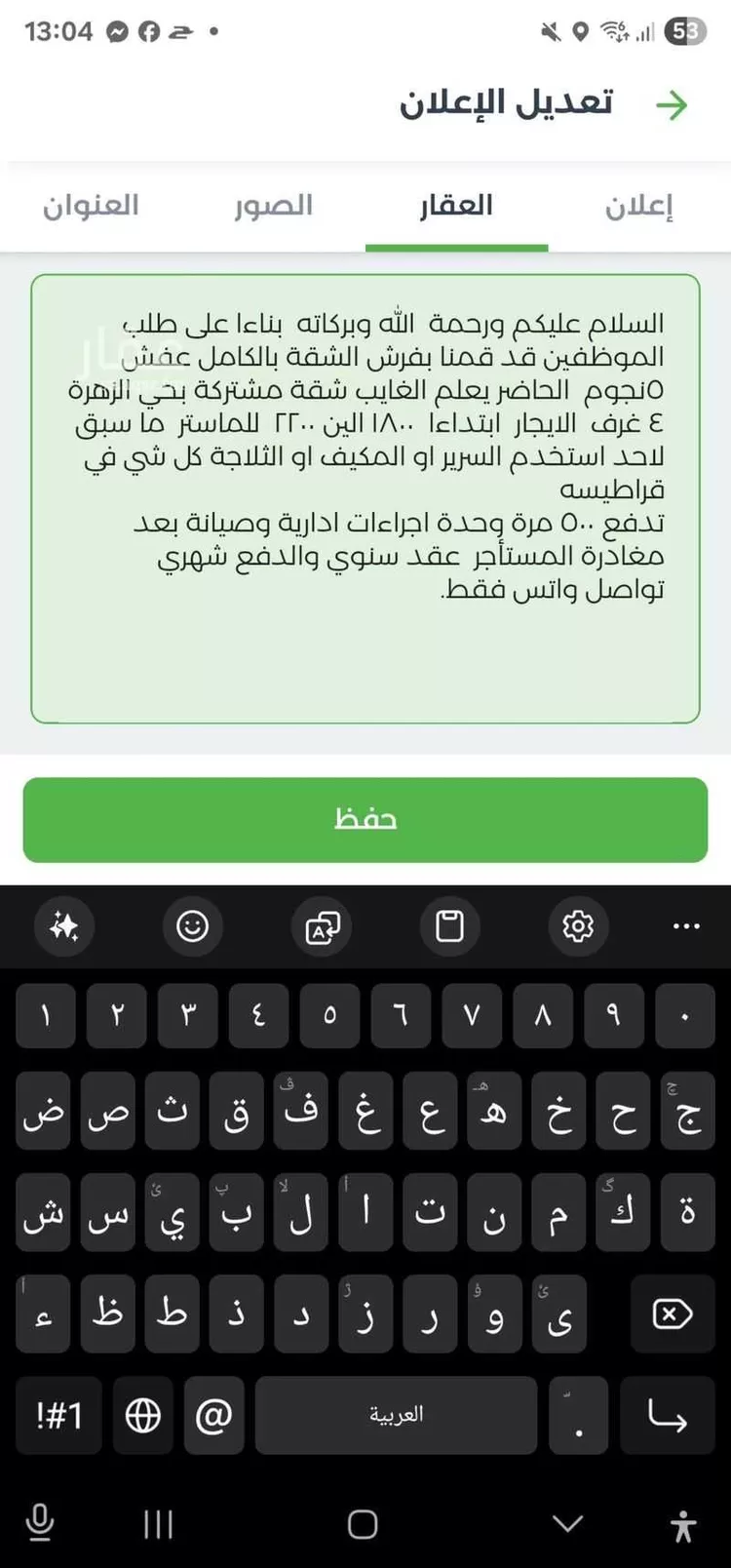The height and width of the screenshot is (1568, 731).
Task: Open keyboard emoji picker
Action: coord(192,925)
